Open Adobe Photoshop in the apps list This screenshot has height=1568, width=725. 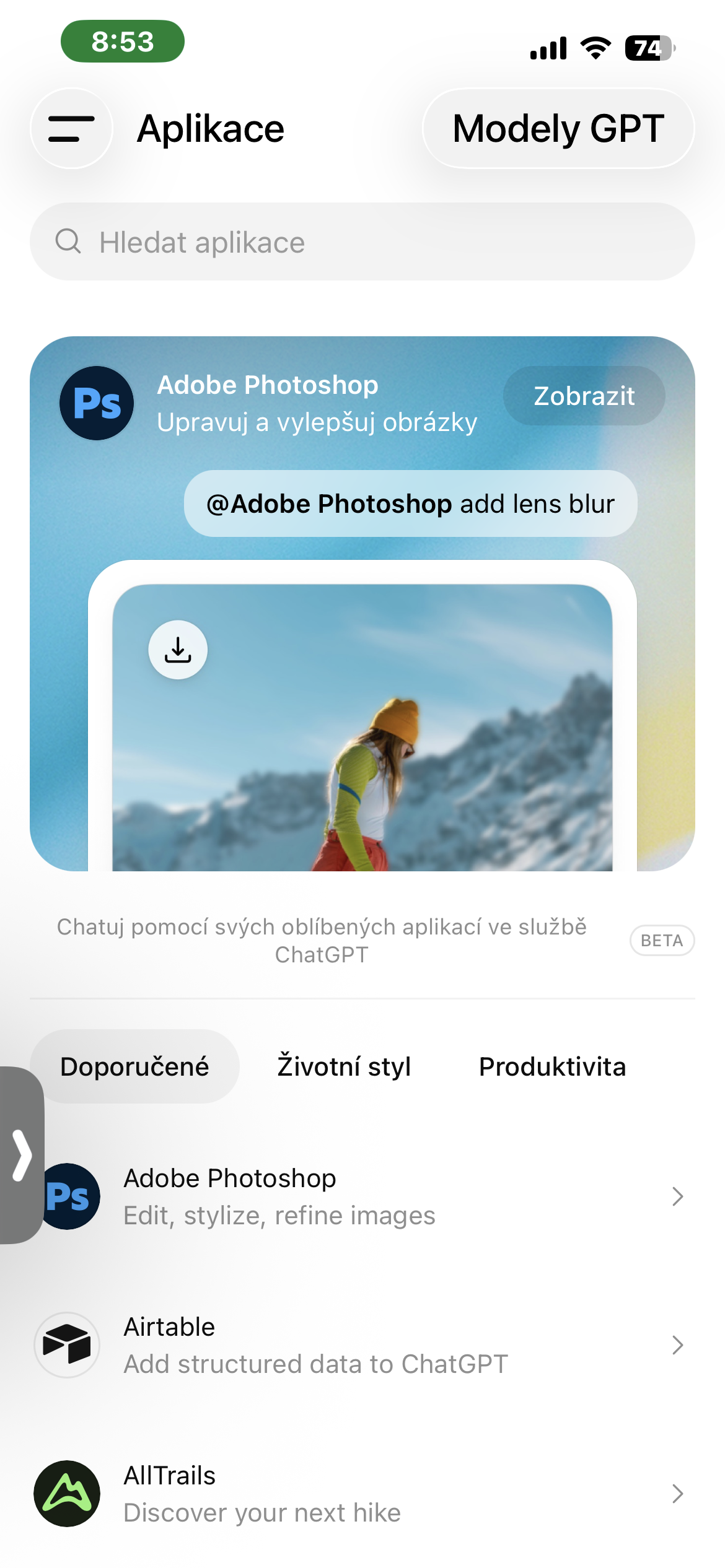tap(372, 1196)
